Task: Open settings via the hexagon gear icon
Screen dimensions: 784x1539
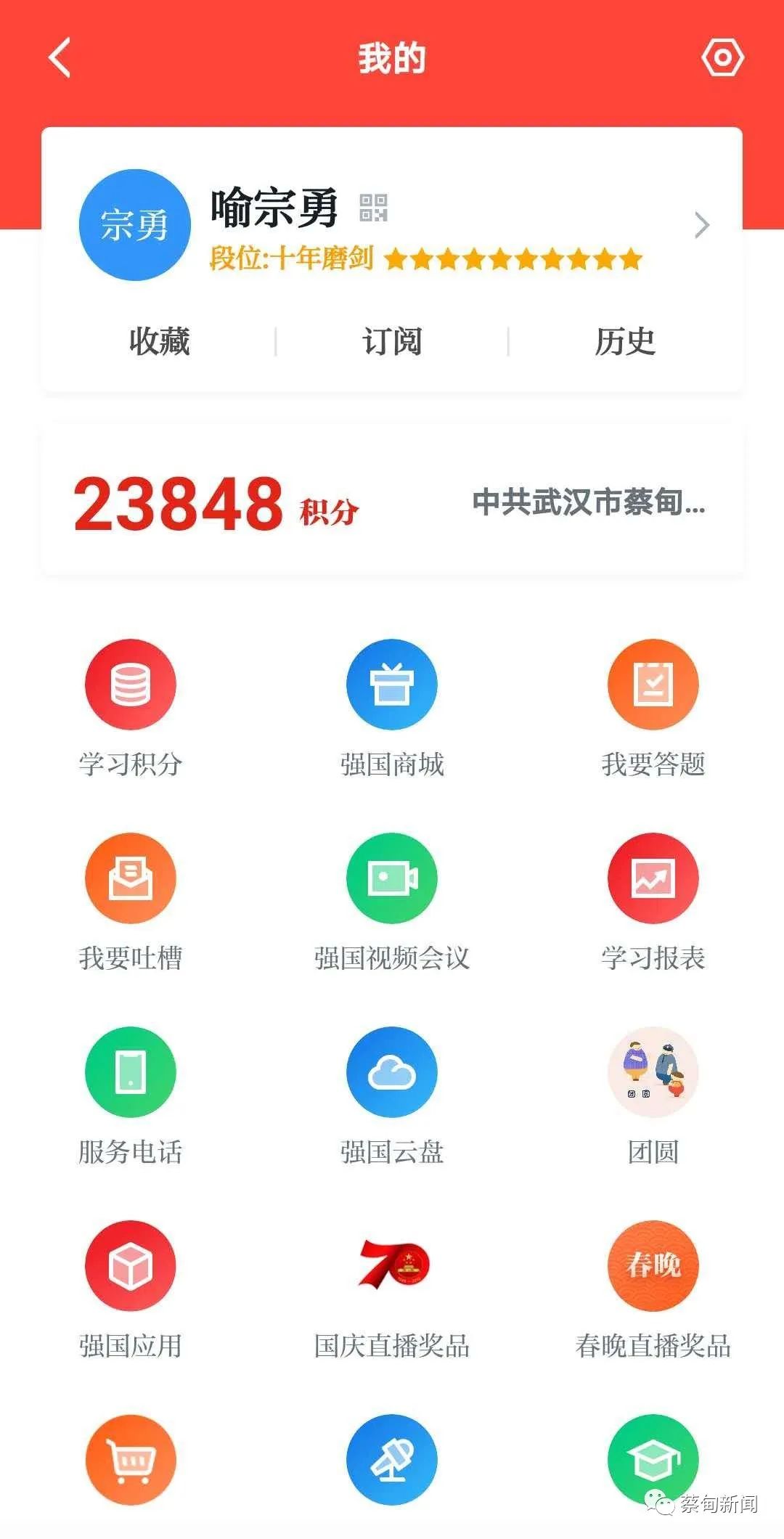Action: coord(722,57)
